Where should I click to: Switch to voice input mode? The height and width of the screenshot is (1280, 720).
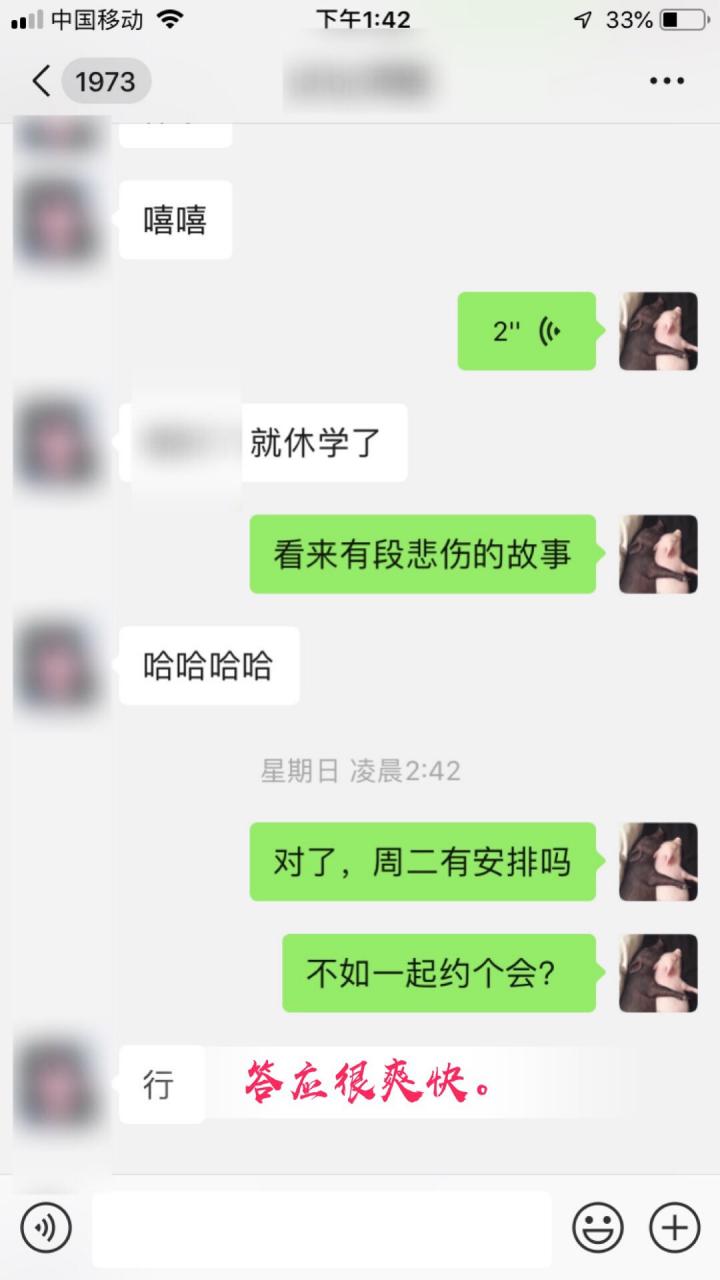[x=46, y=1227]
